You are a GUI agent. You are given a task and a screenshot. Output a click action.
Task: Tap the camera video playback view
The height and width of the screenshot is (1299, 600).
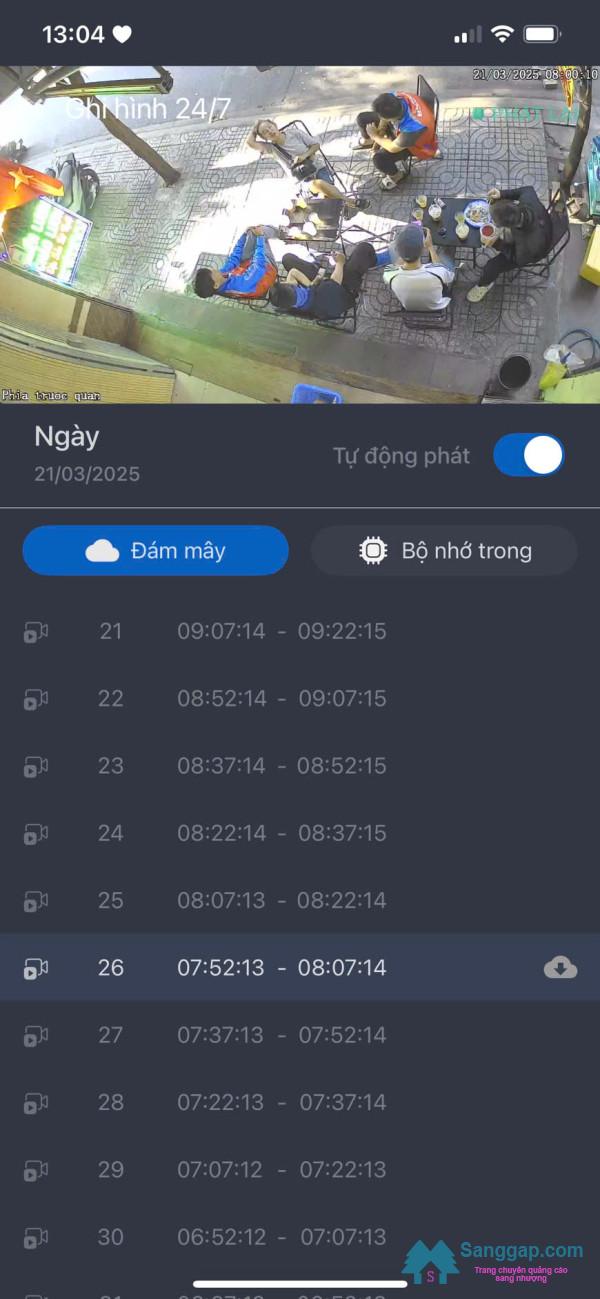(300, 235)
